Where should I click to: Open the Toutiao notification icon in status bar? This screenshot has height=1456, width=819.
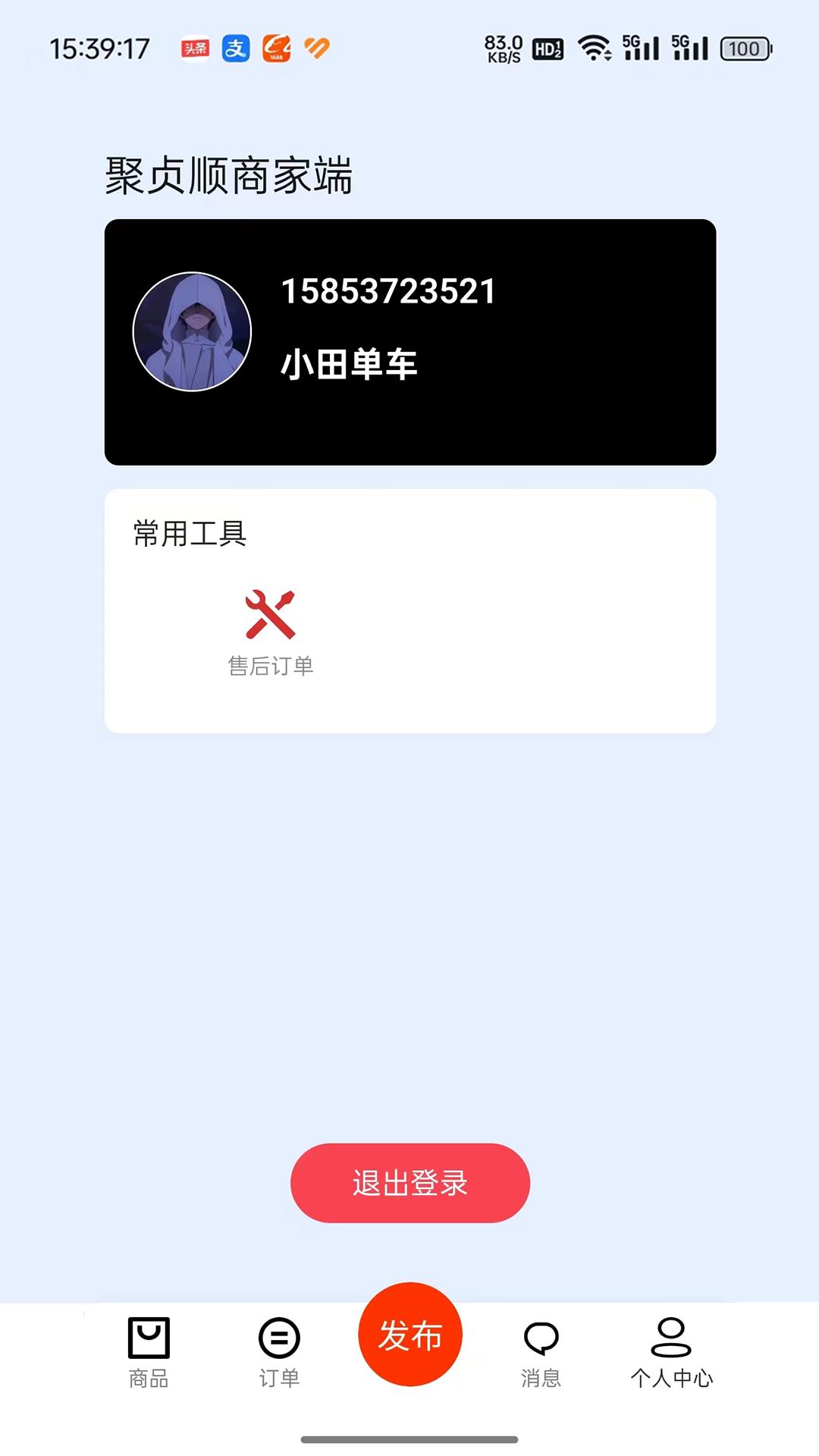coord(194,49)
